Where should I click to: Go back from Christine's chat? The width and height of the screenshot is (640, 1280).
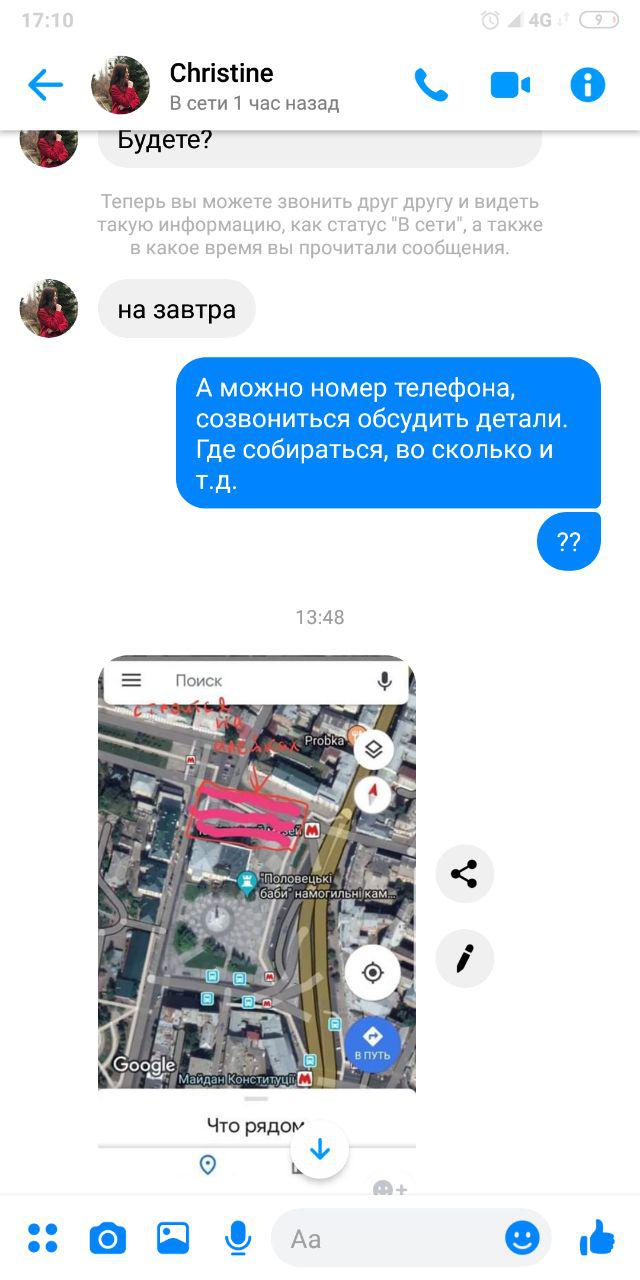(x=46, y=86)
